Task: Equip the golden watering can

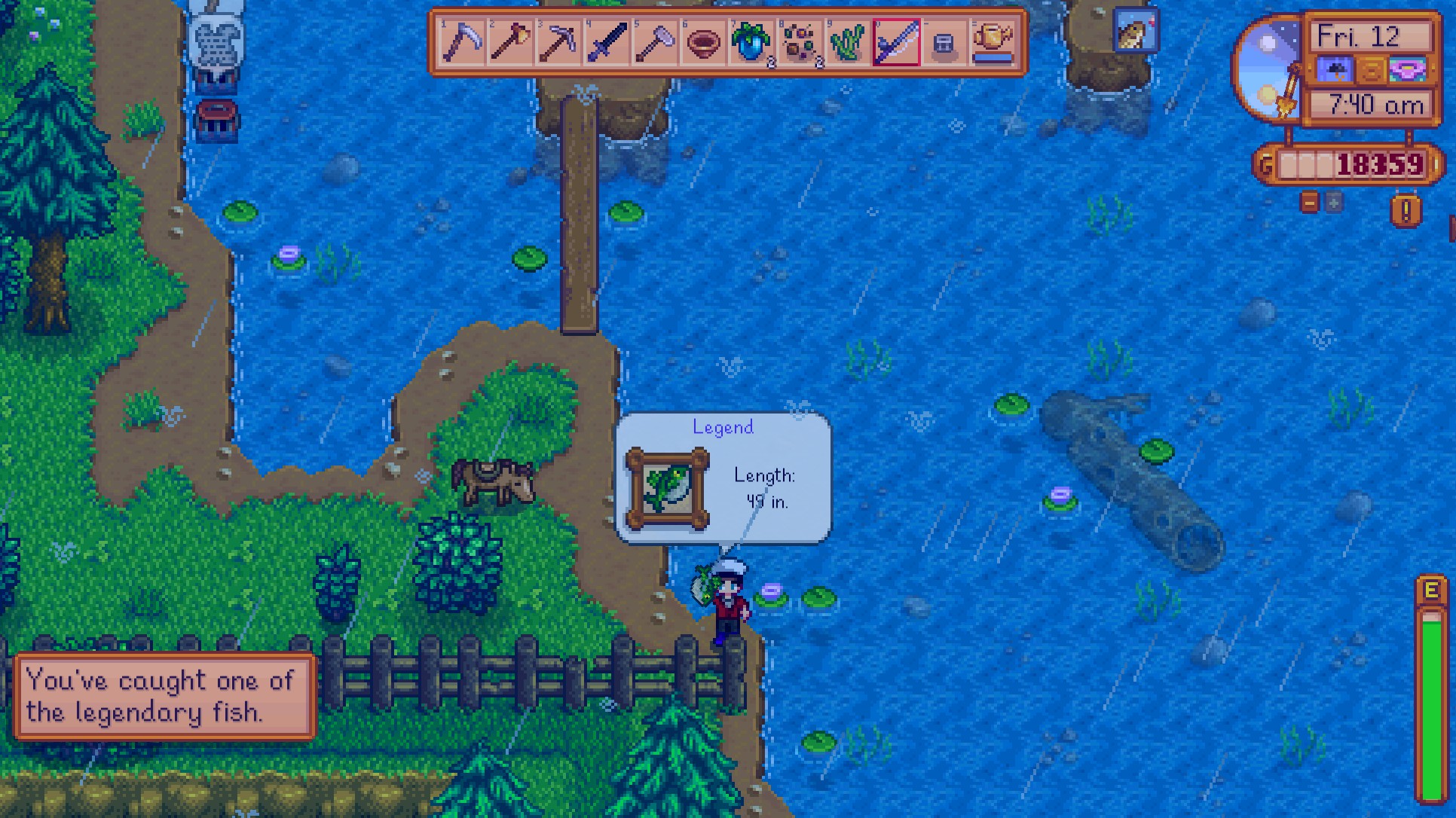Action: pos(992,42)
